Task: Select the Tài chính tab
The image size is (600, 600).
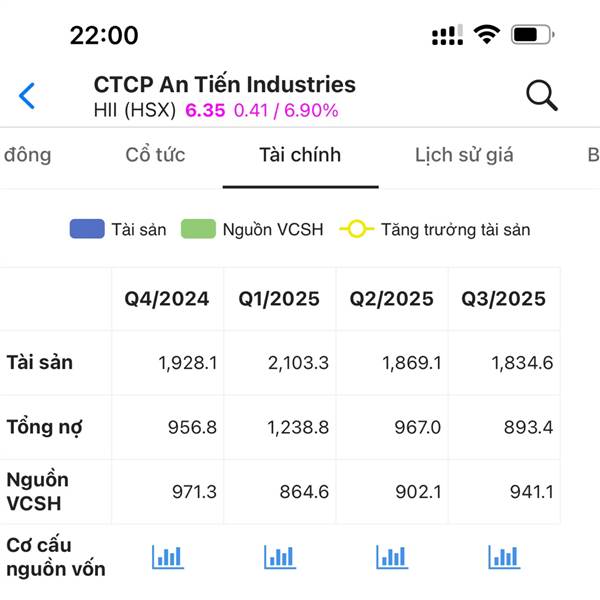Action: (x=300, y=155)
